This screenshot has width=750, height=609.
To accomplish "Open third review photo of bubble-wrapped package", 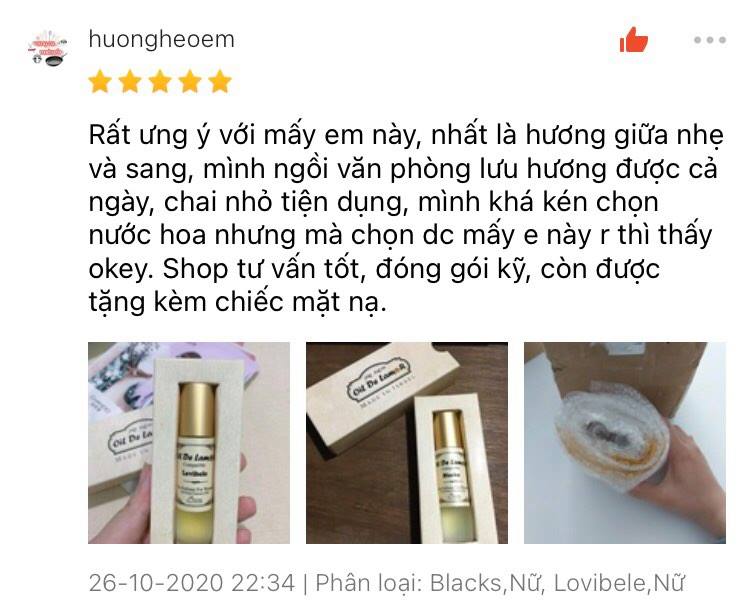I will click(624, 442).
